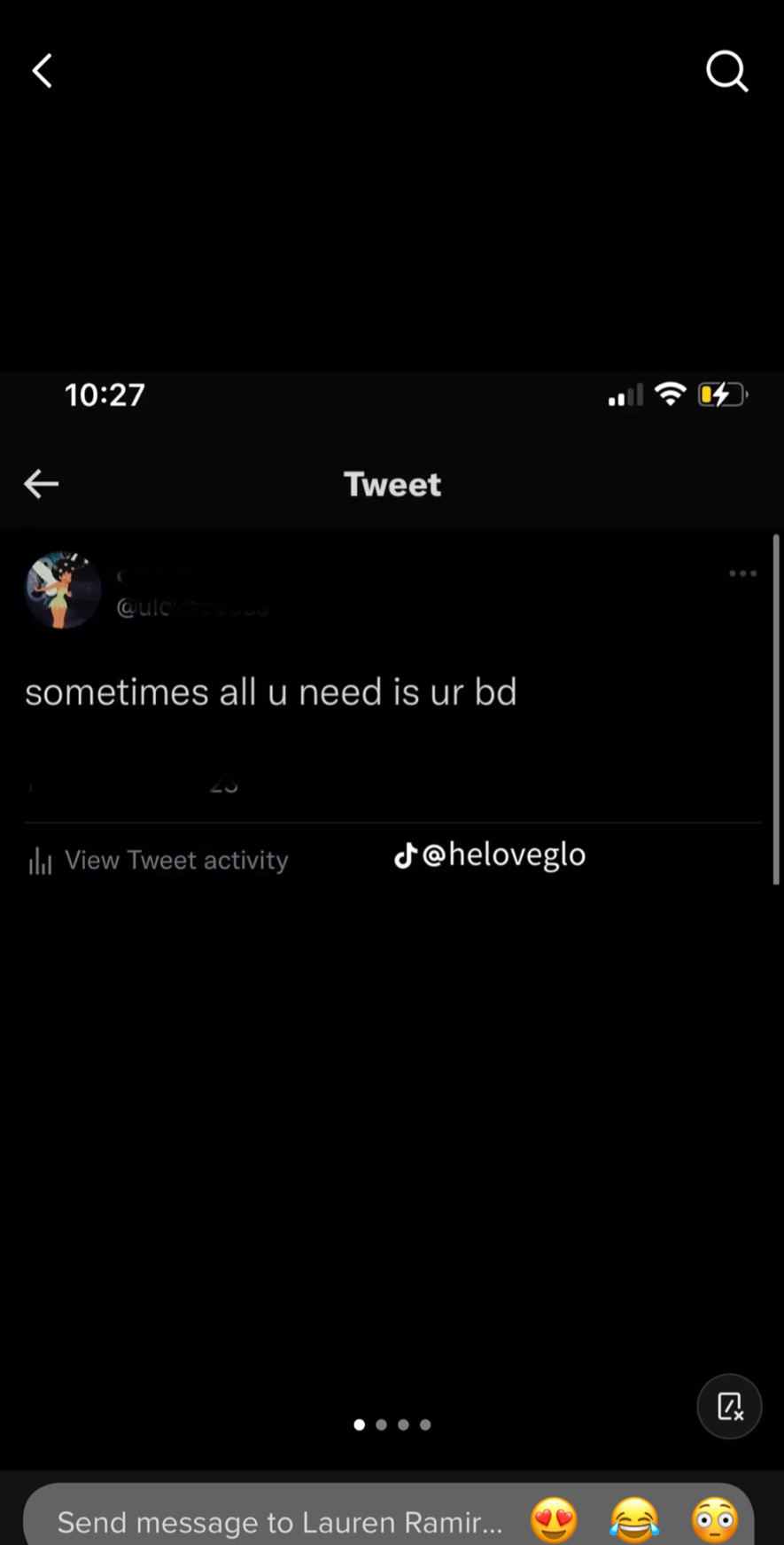Send the laughing-crying emoji reaction
Viewport: 784px width, 1545px height.
(634, 1521)
